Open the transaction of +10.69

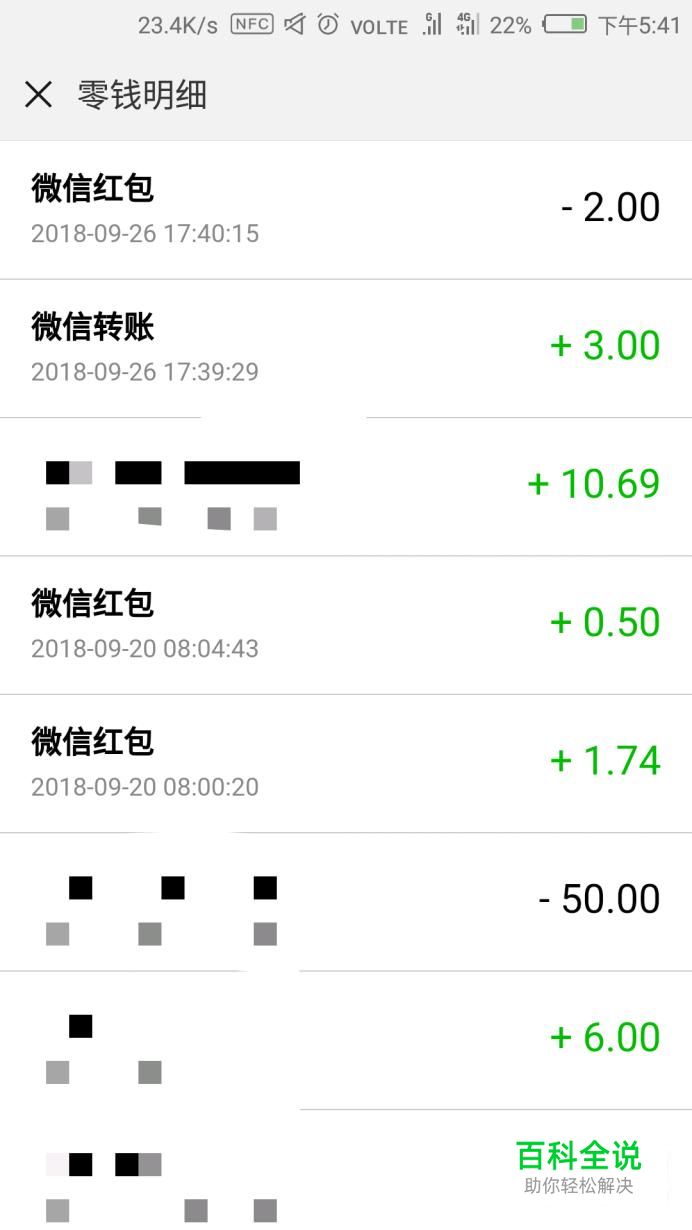pyautogui.click(x=346, y=487)
